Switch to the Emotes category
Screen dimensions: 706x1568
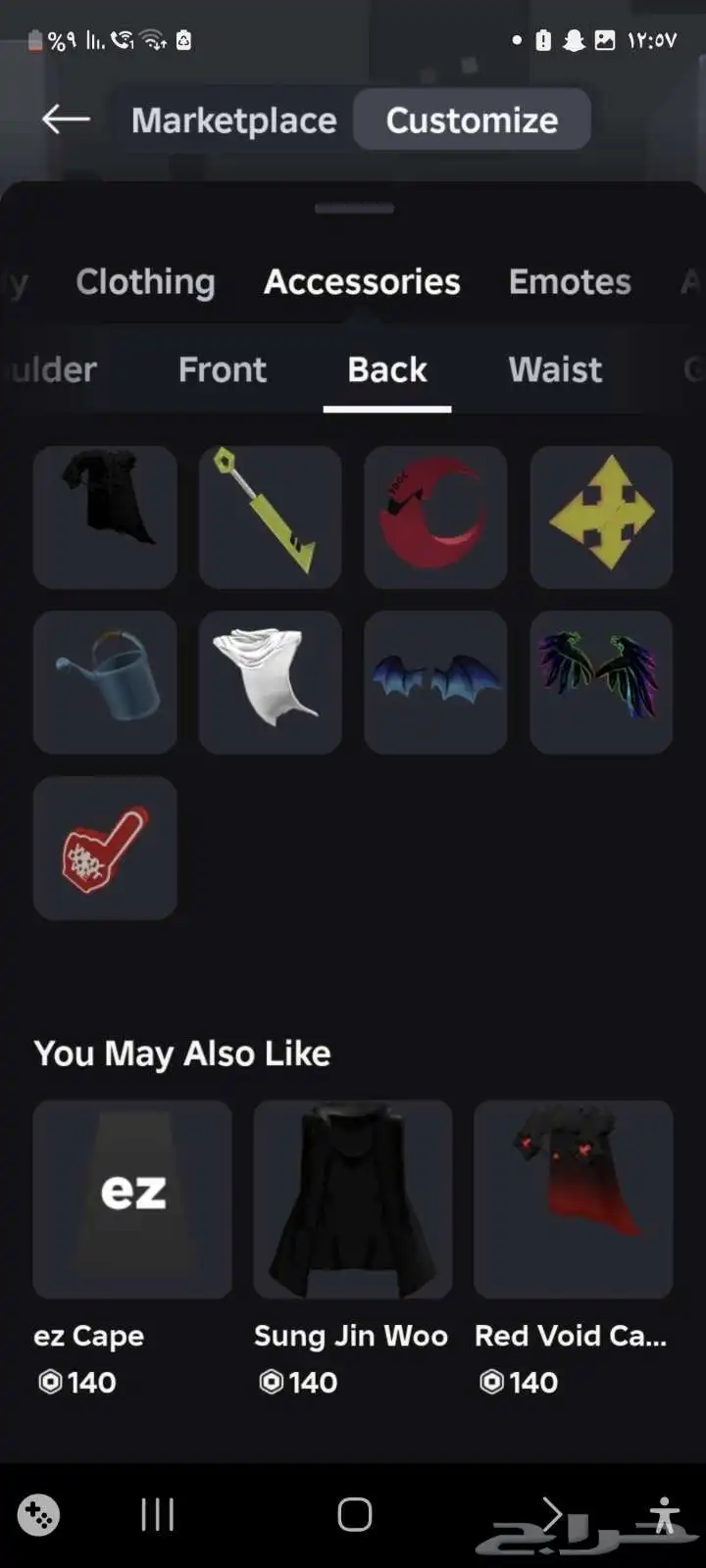pyautogui.click(x=570, y=282)
